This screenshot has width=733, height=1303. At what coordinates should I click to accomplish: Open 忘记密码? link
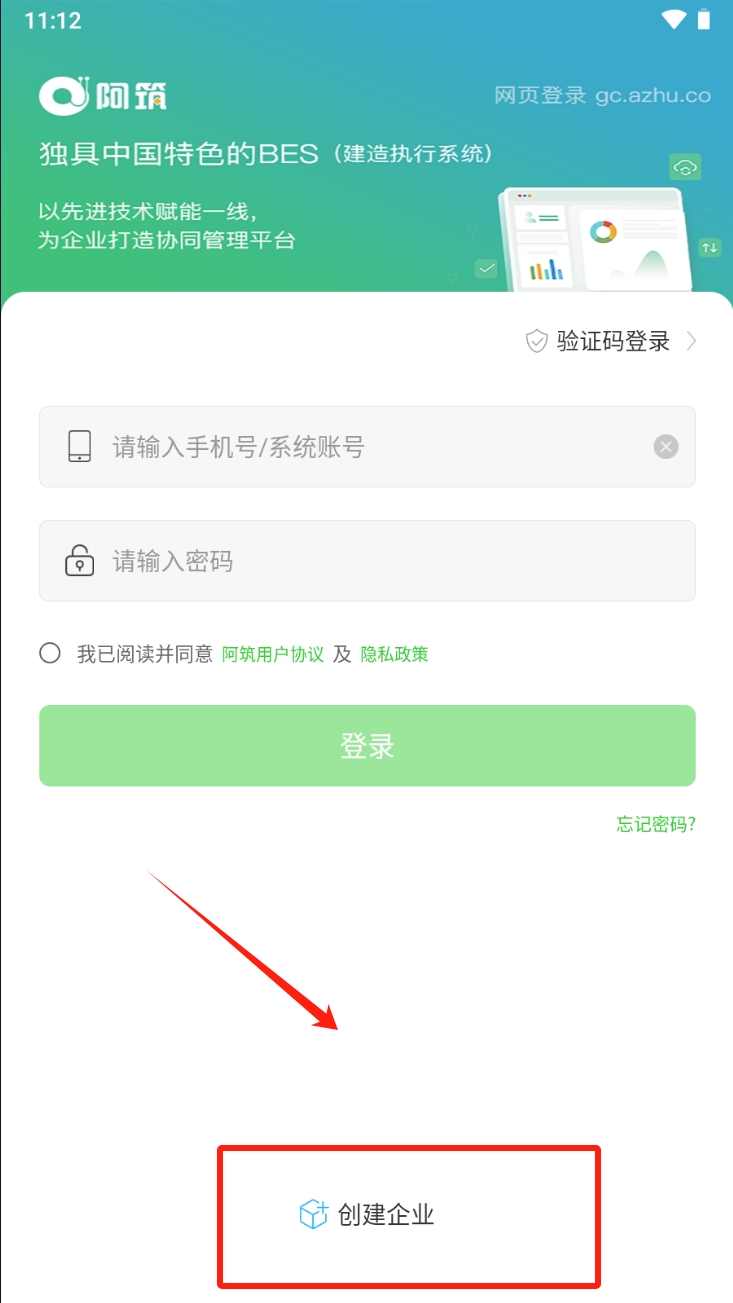click(656, 824)
